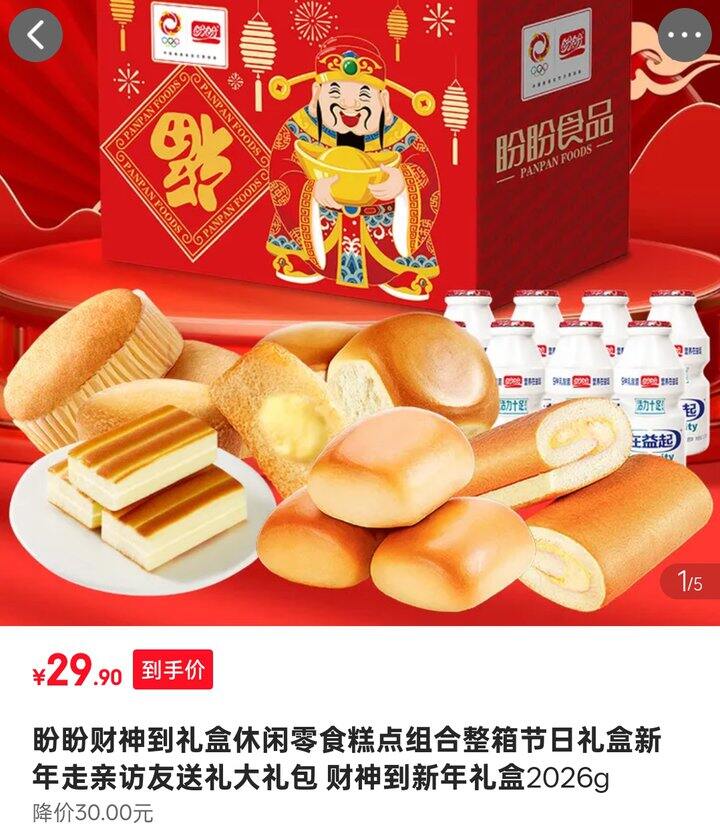Open the Panpan gift box product image
720x839 pixels.
360,312
